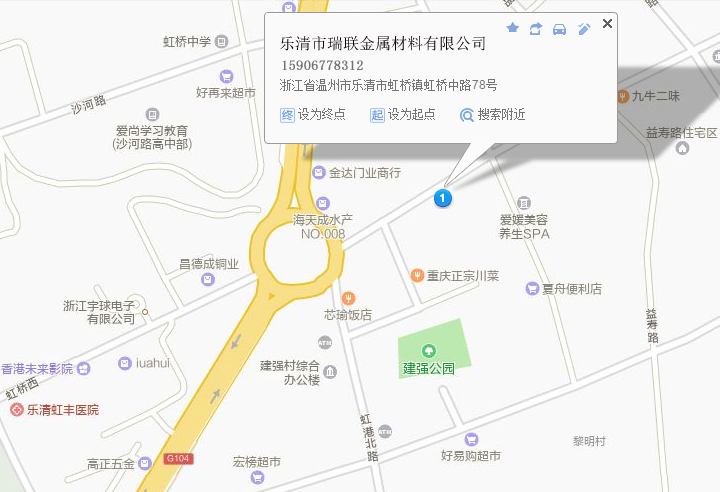Tap the pencil icon to correct info
The width and height of the screenshot is (720, 492).
coord(584,28)
